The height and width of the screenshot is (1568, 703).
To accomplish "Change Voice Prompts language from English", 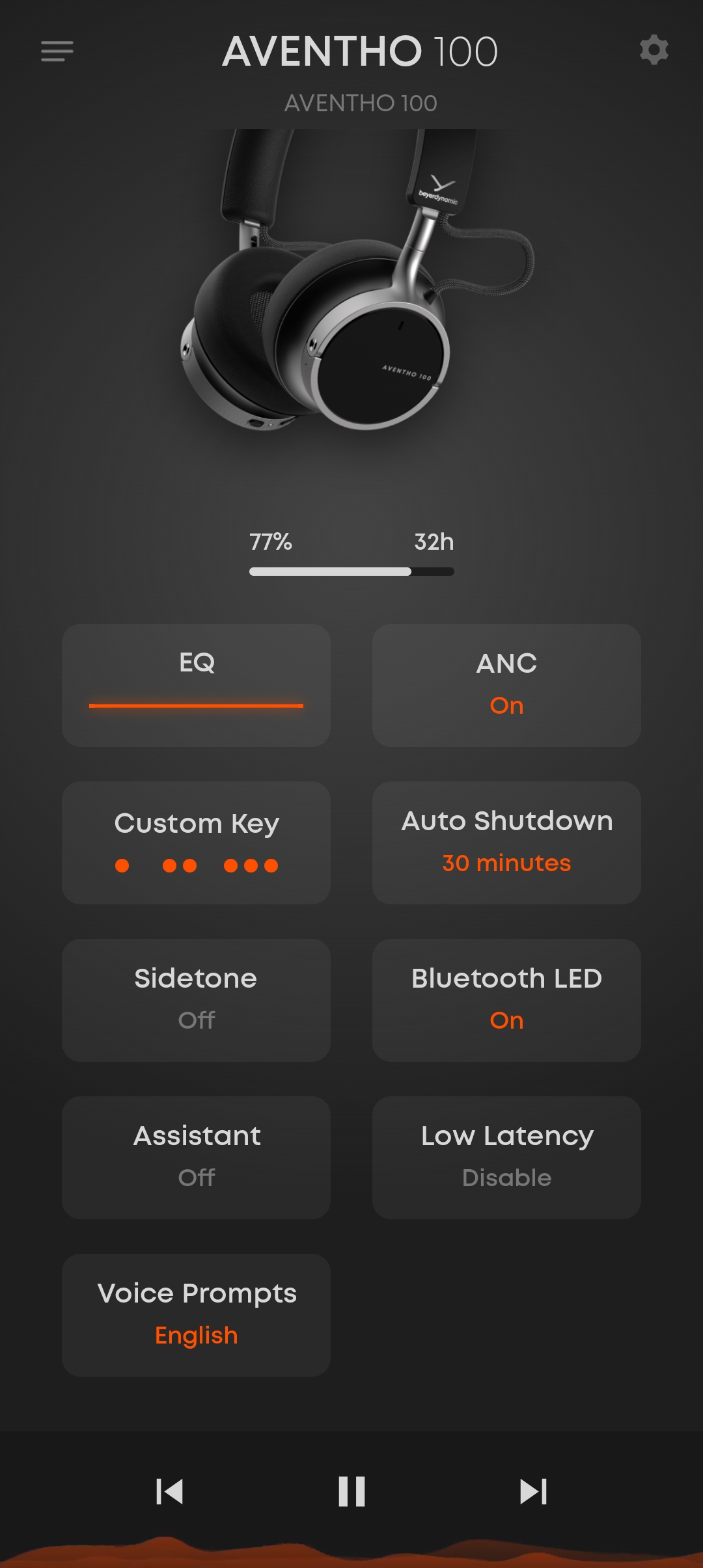I will [x=195, y=1314].
